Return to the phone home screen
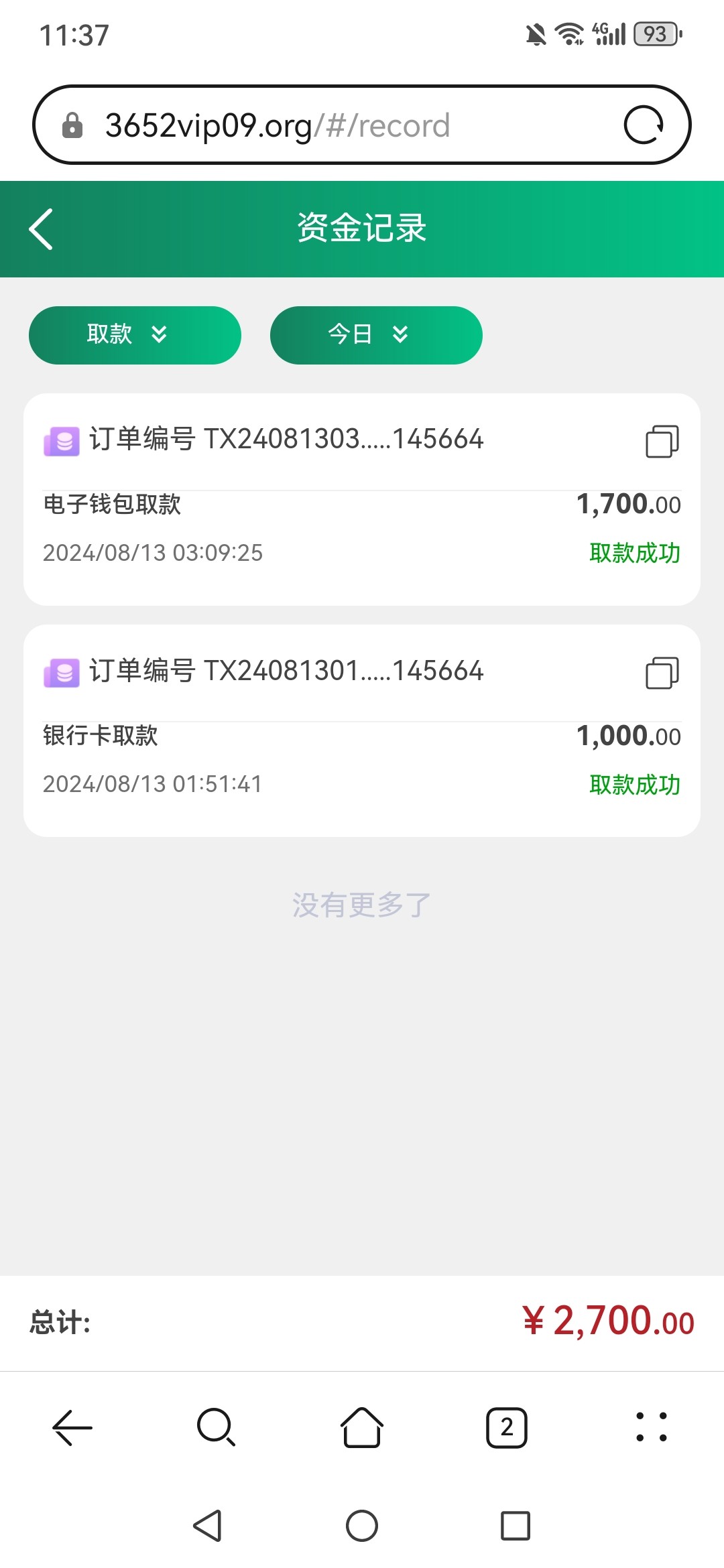724x1568 pixels. pos(362,1526)
